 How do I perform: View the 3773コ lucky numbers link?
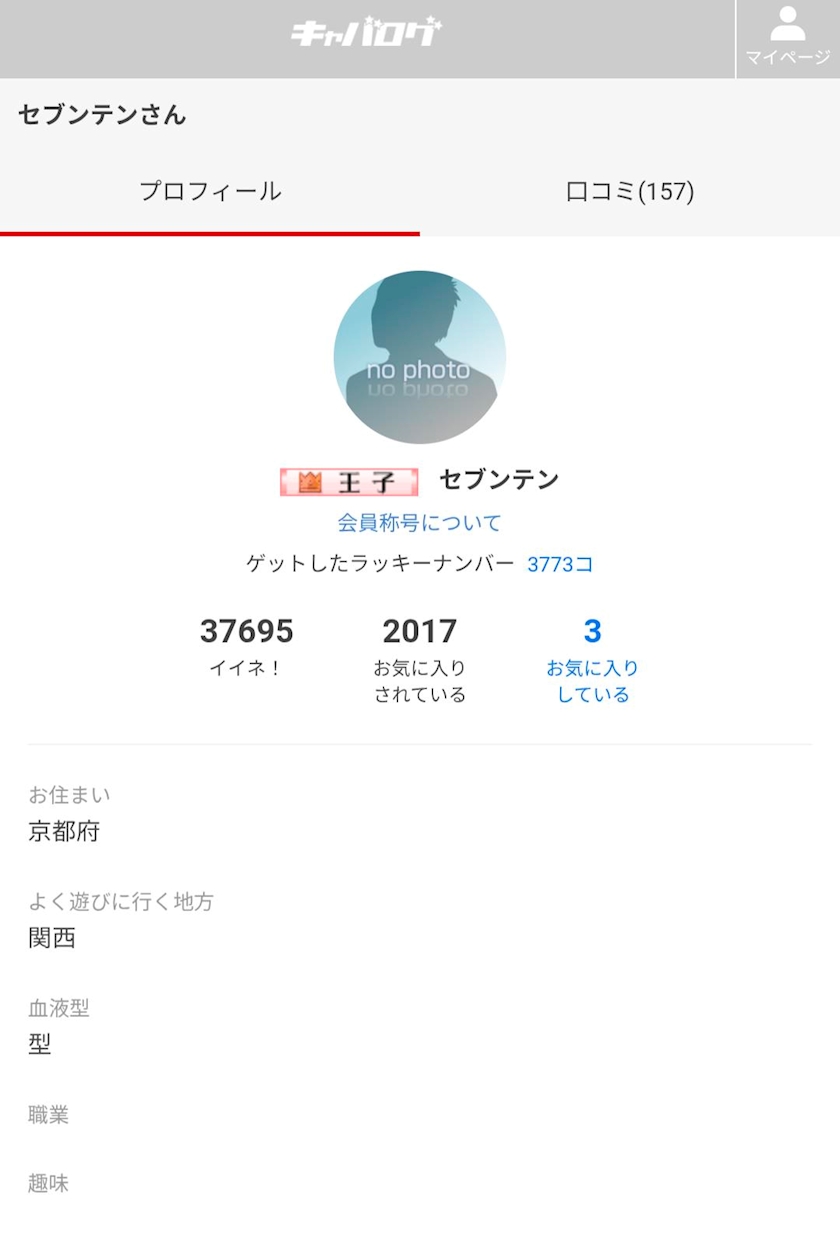(560, 564)
